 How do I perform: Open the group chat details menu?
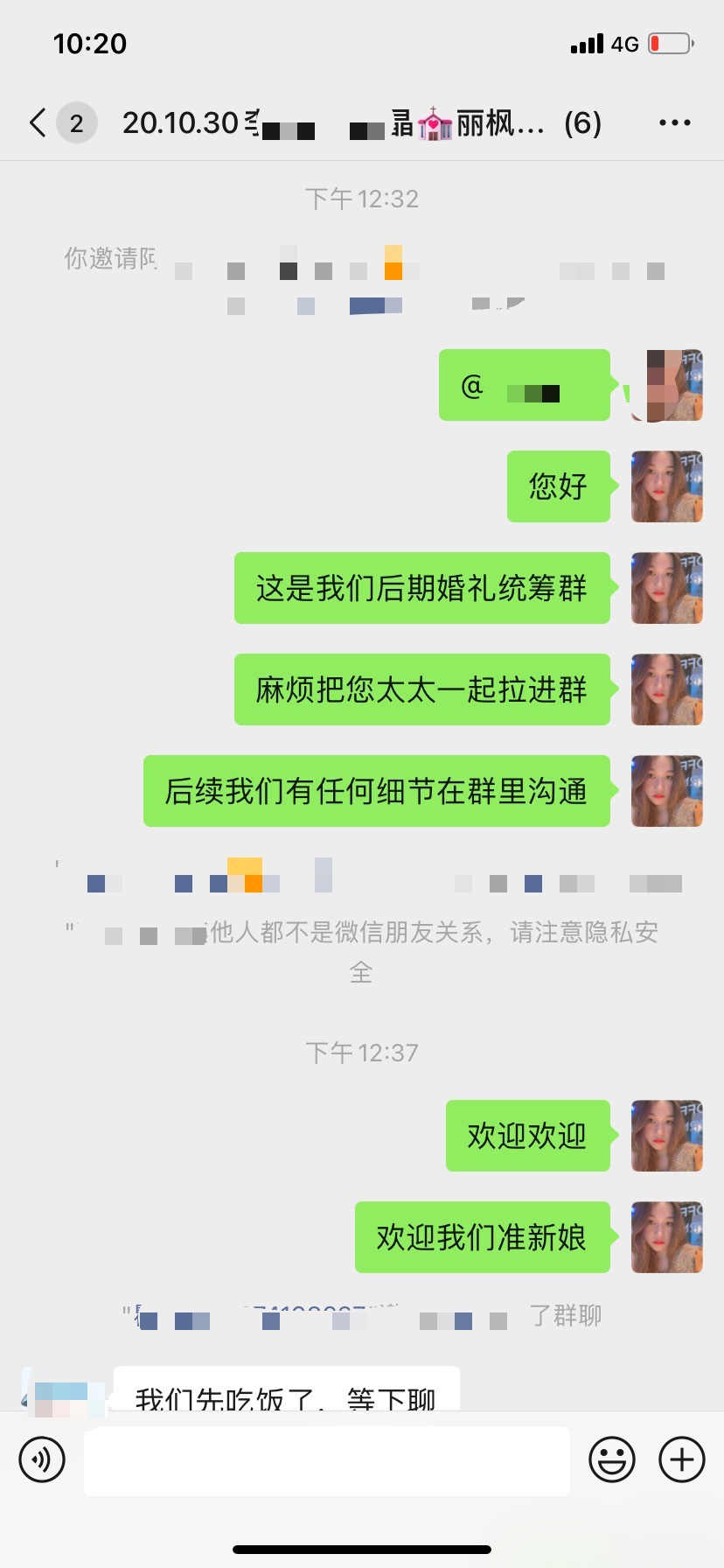coord(675,123)
